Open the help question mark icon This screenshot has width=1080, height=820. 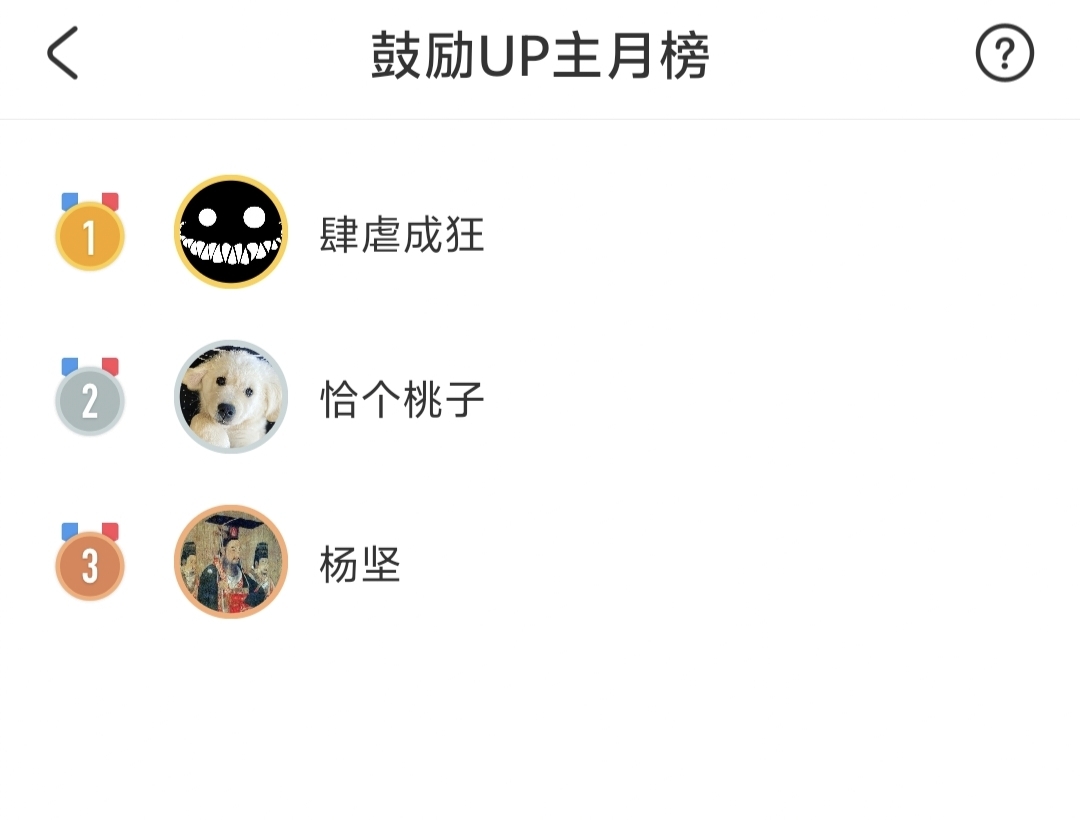1004,54
